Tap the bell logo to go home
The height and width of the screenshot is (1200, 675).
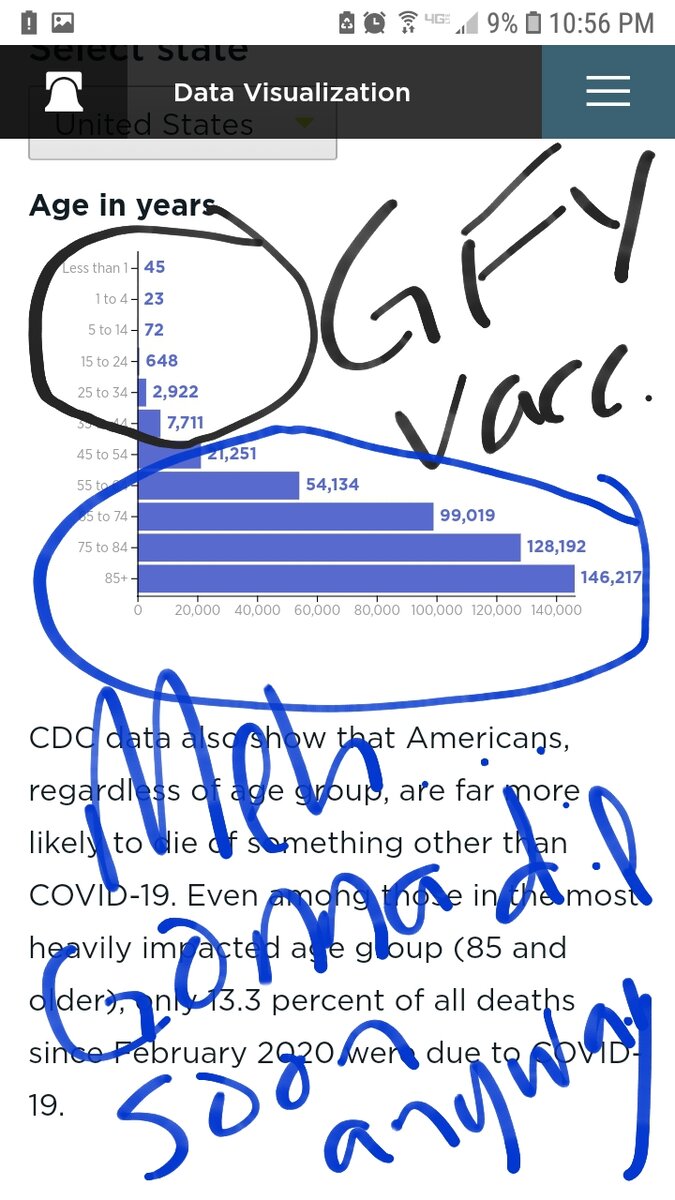(64, 92)
